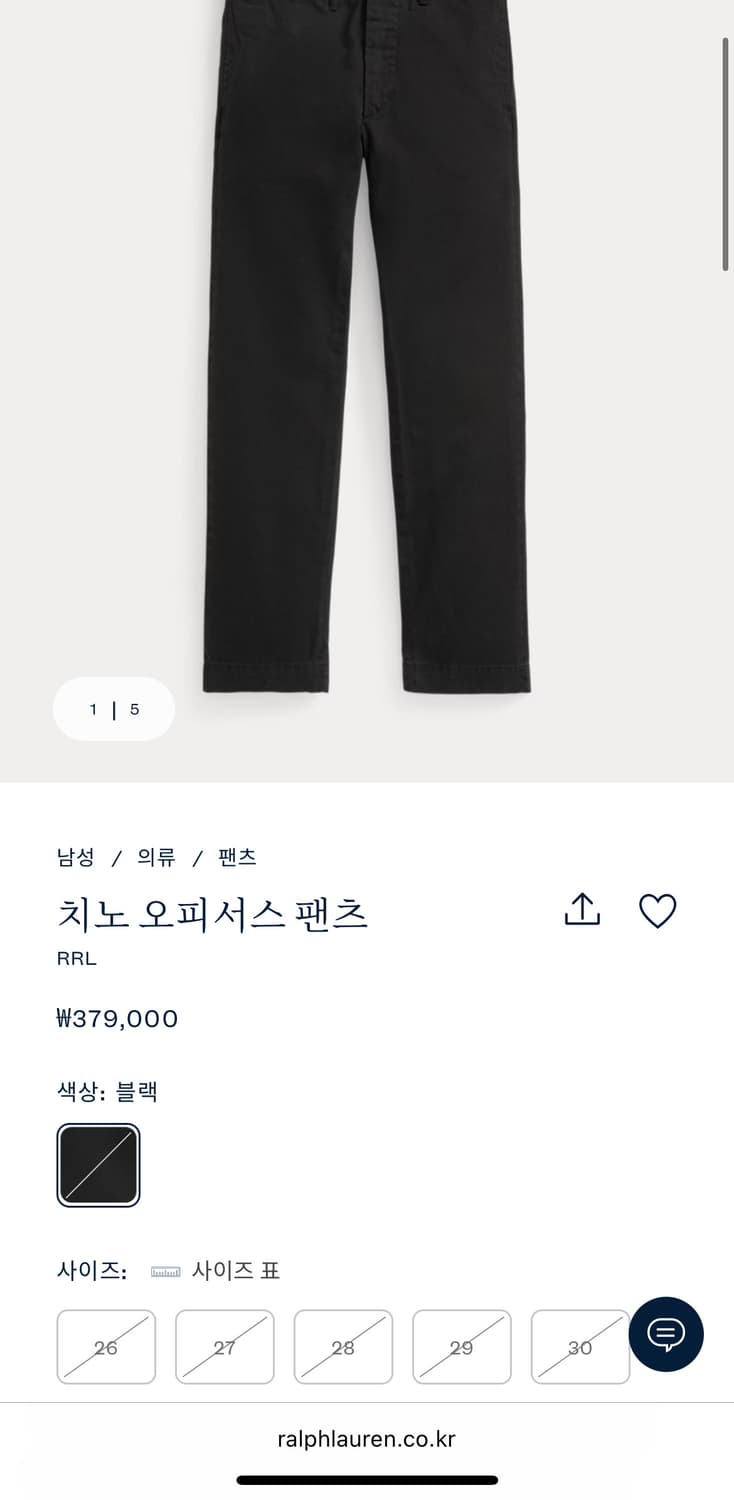This screenshot has width=734, height=1500.
Task: Select size 26
Action: (x=106, y=1347)
